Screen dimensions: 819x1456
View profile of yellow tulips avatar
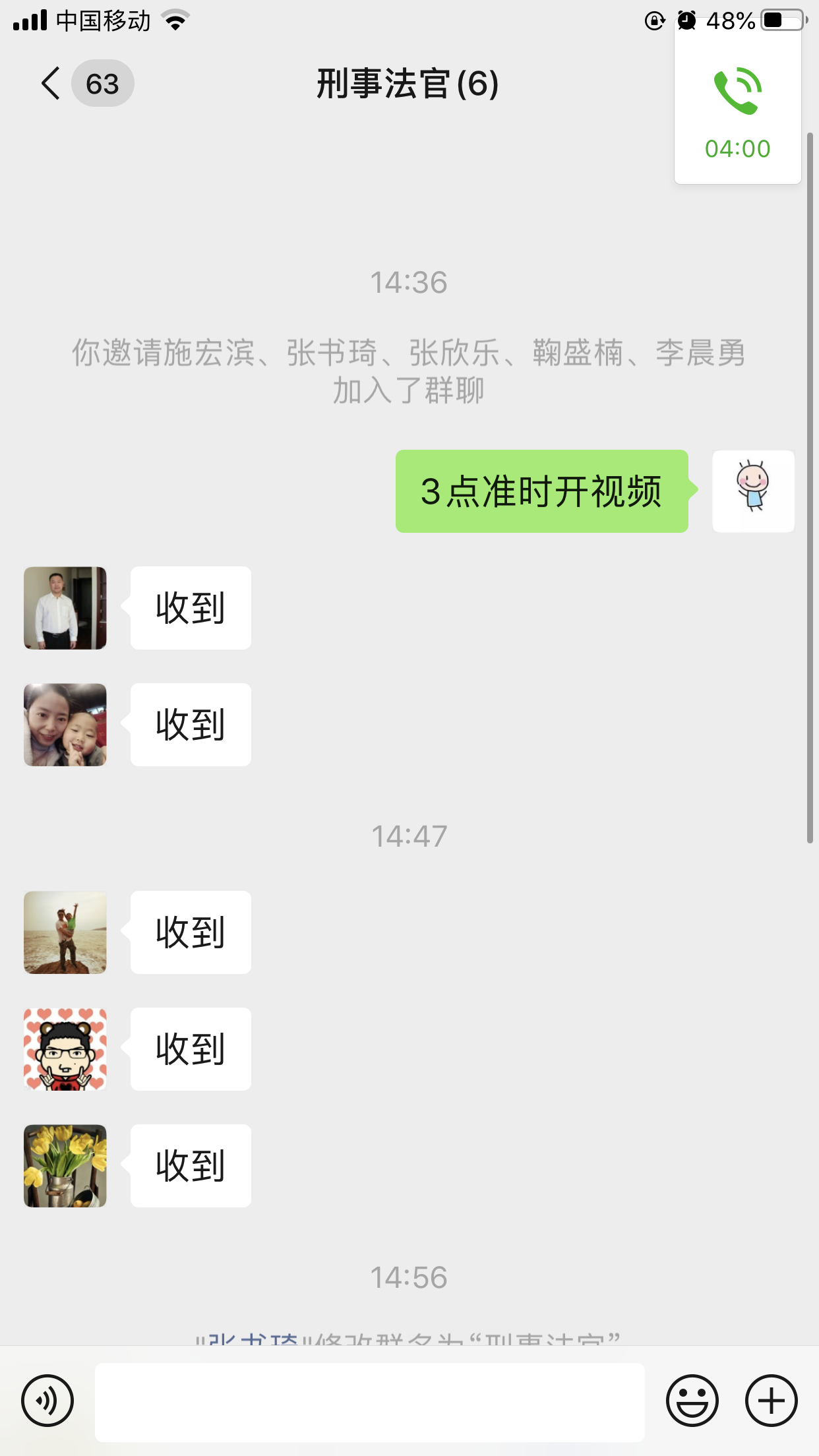click(65, 1166)
